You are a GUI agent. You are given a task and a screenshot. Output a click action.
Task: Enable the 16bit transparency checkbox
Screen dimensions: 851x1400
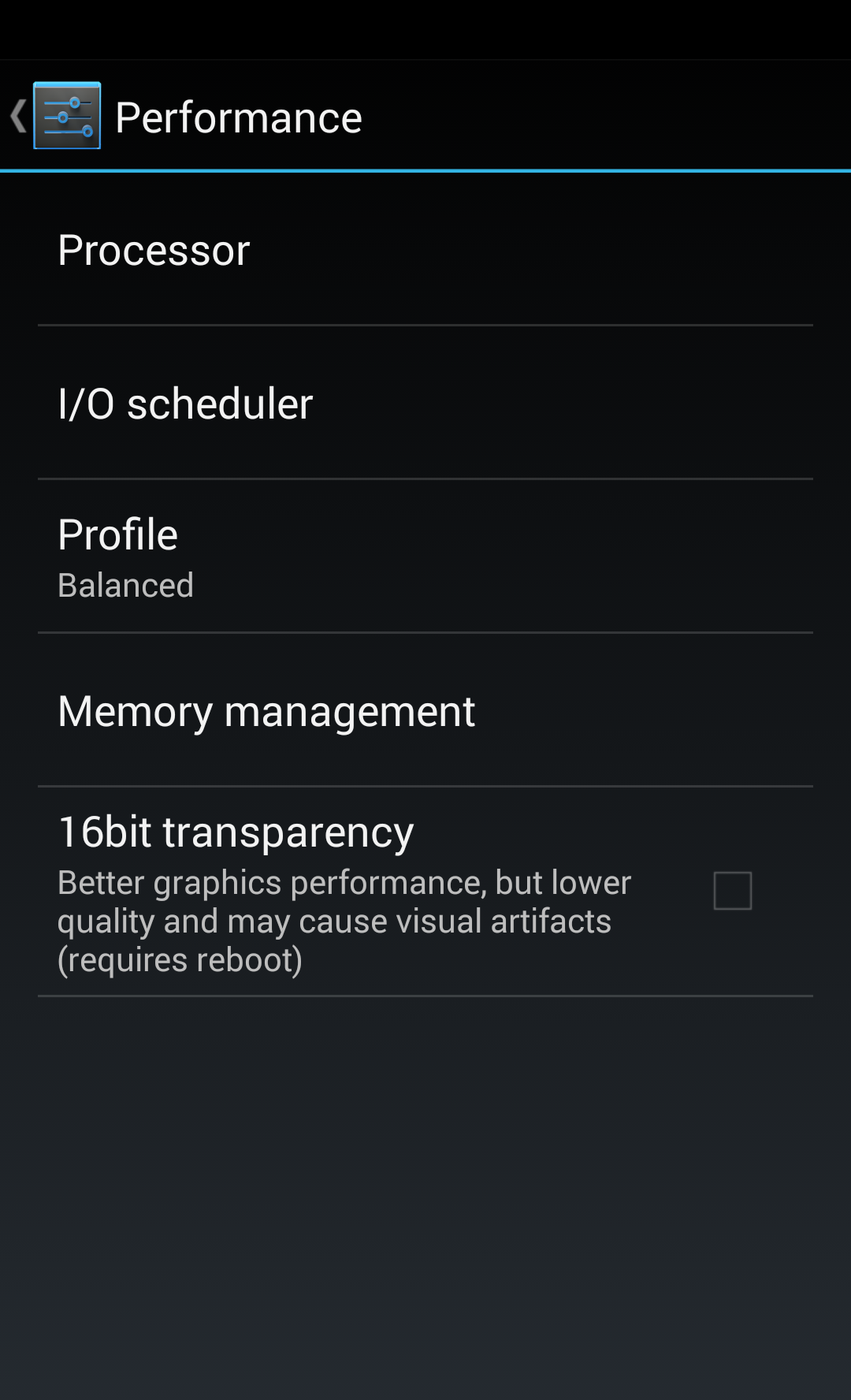click(732, 891)
